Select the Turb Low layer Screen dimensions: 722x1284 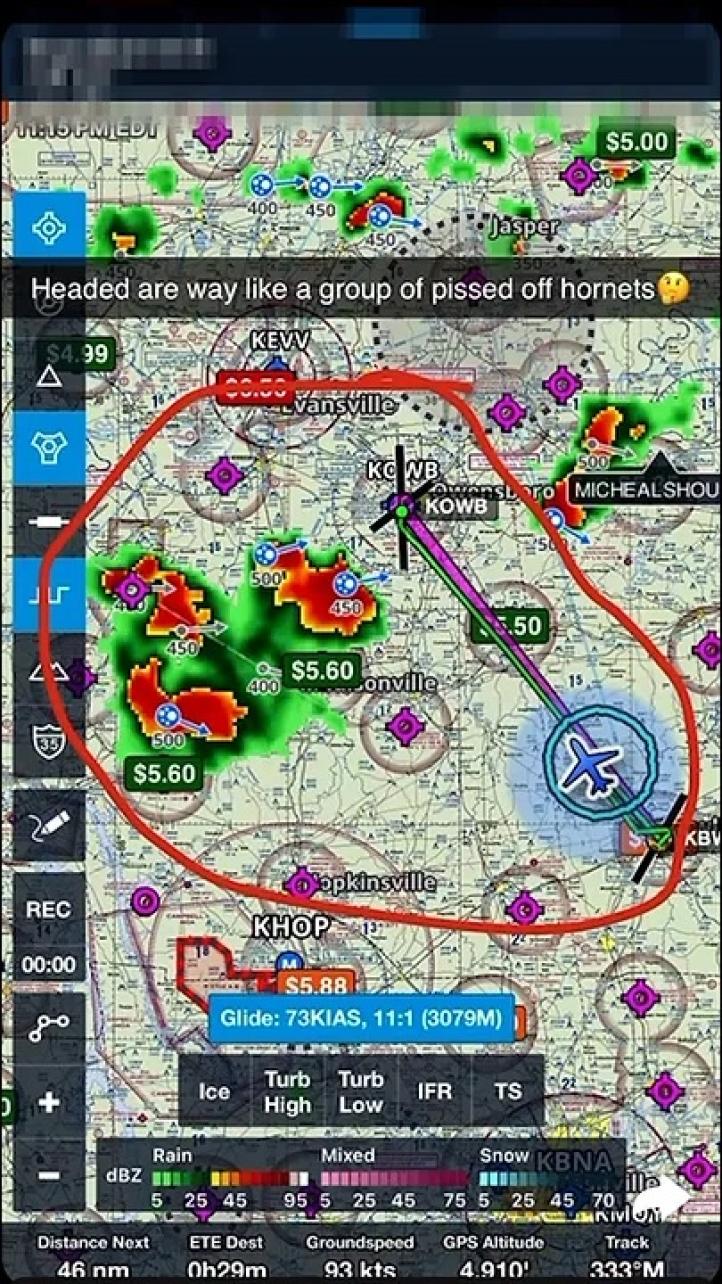click(x=361, y=1091)
